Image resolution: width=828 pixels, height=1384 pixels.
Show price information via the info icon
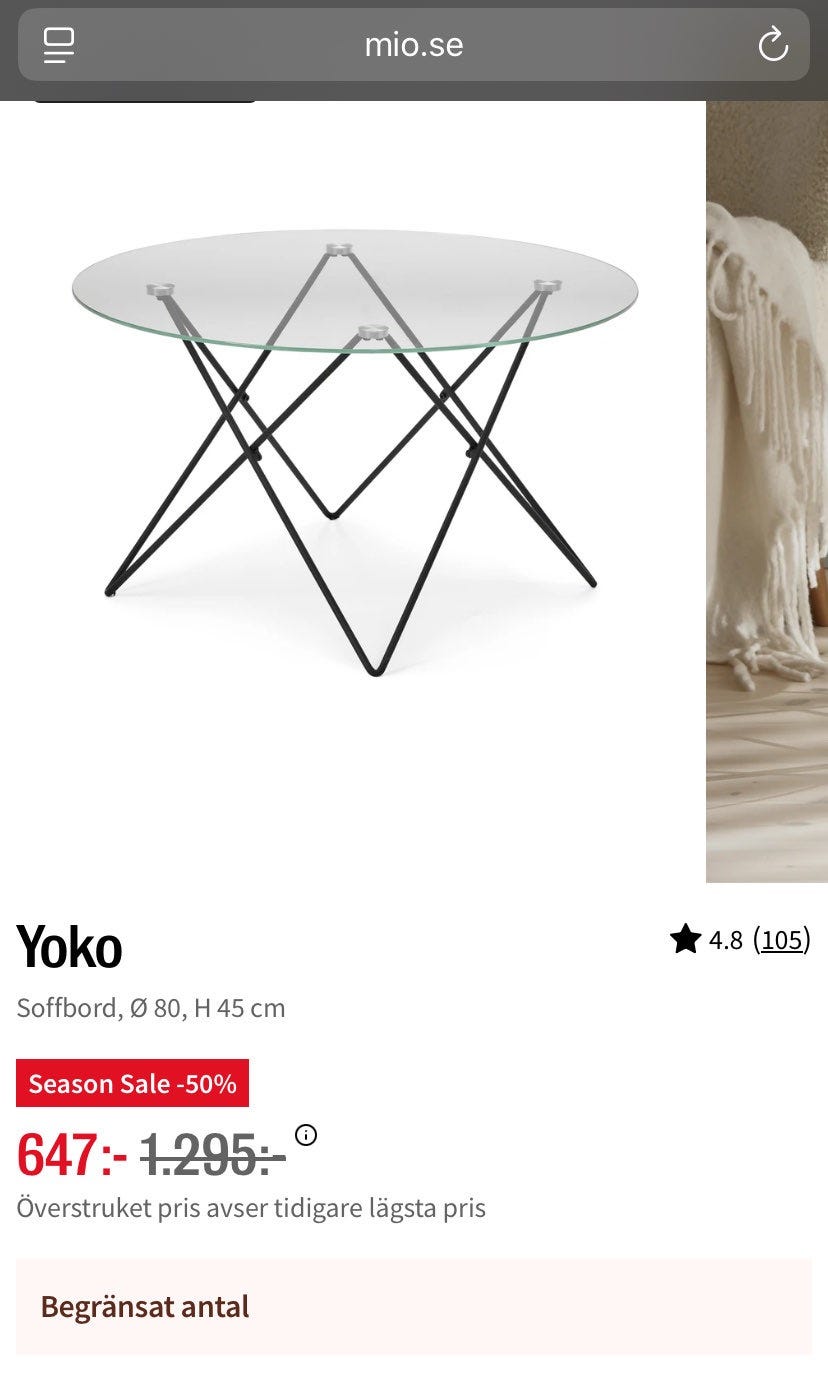coord(306,1134)
